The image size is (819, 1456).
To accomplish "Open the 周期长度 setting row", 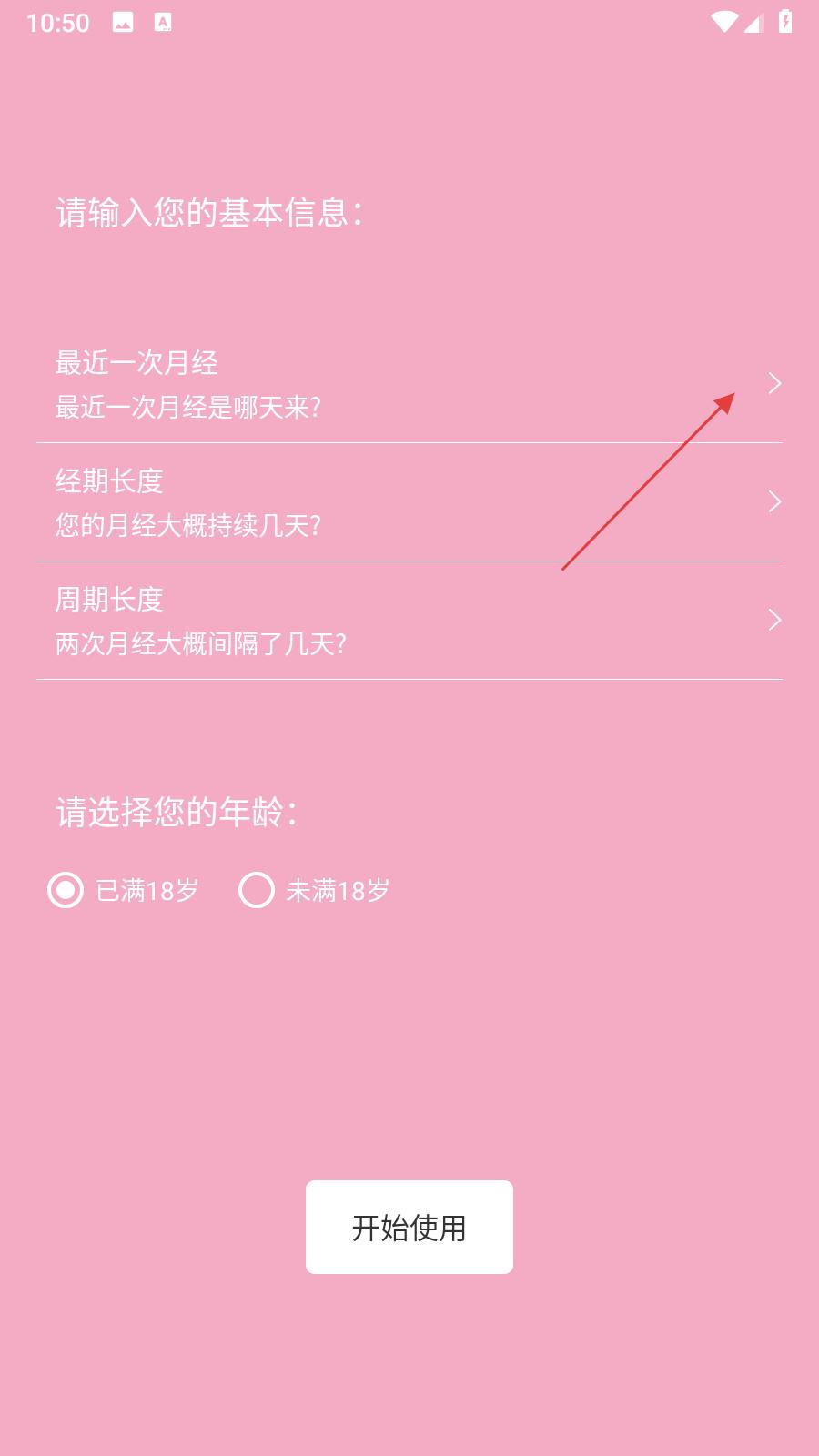I will click(x=409, y=621).
